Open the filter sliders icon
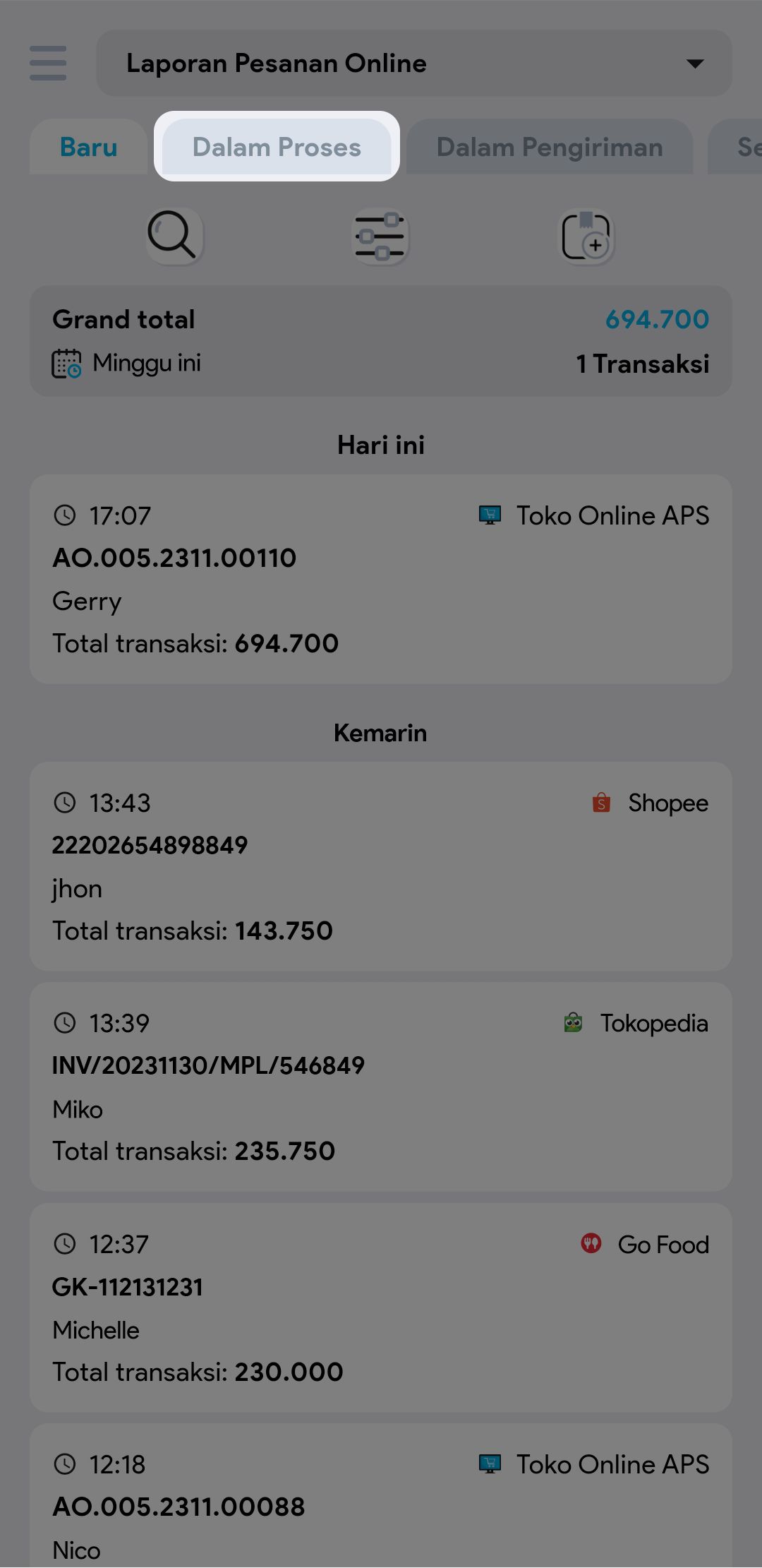 pyautogui.click(x=380, y=236)
